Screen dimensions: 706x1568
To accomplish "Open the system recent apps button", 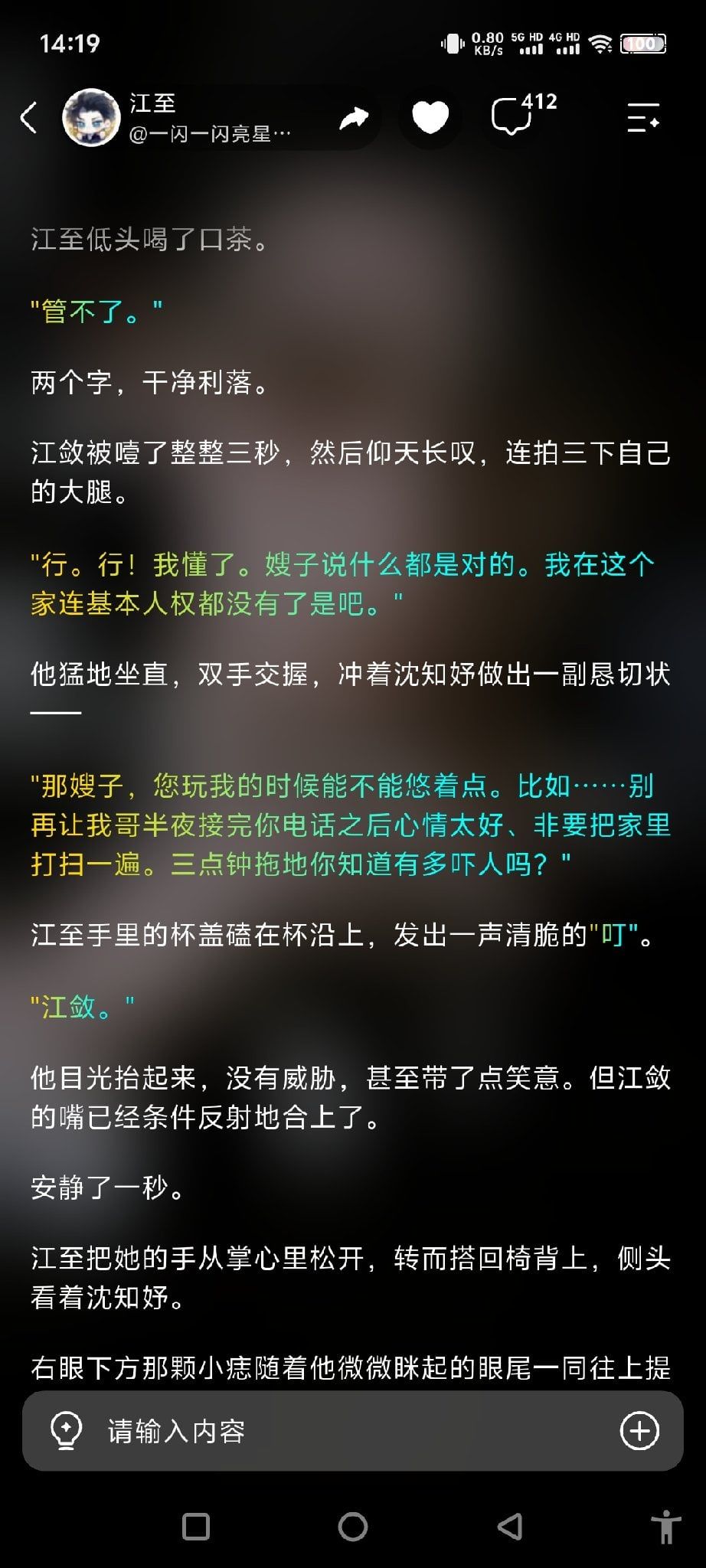I will [196, 1527].
